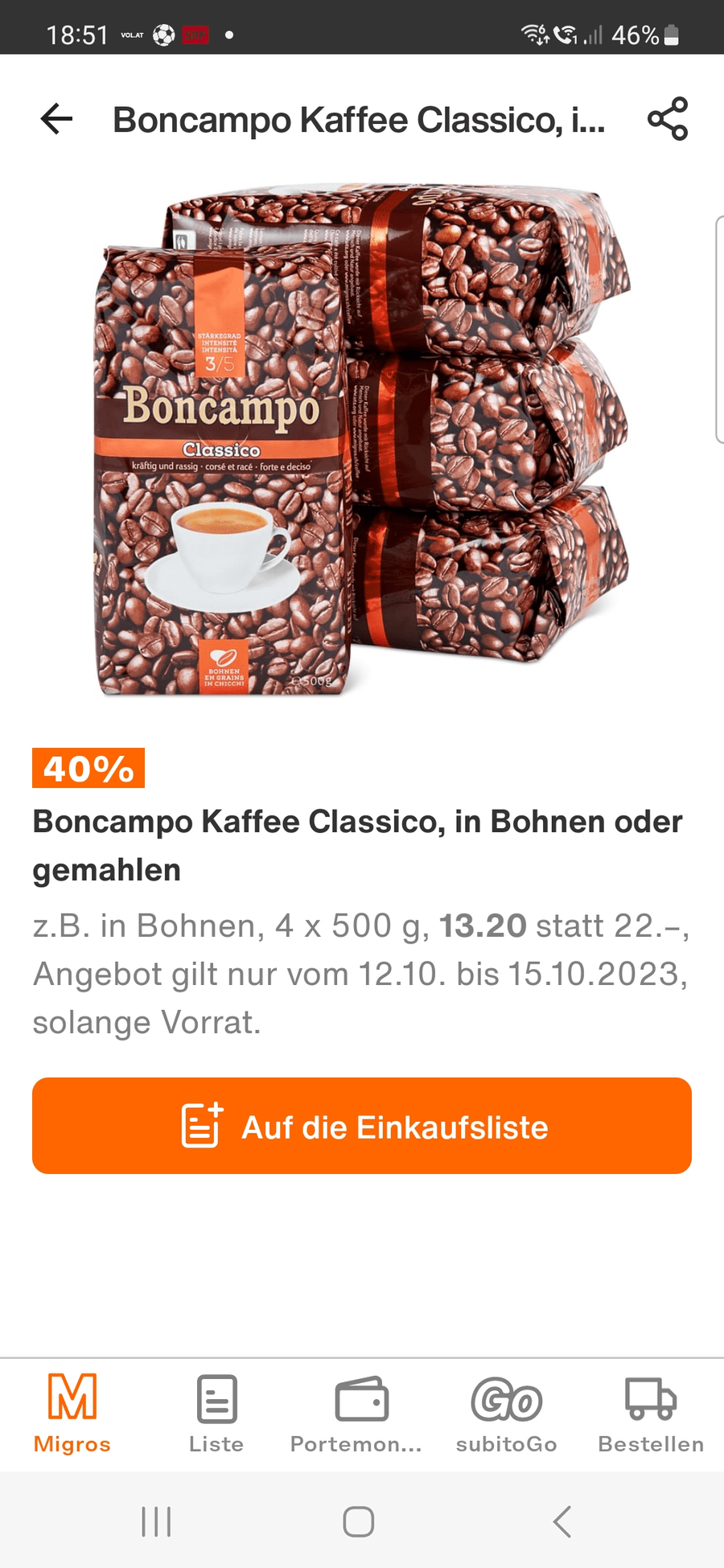Add the coffee to the Einkaufsliste

[x=362, y=1126]
